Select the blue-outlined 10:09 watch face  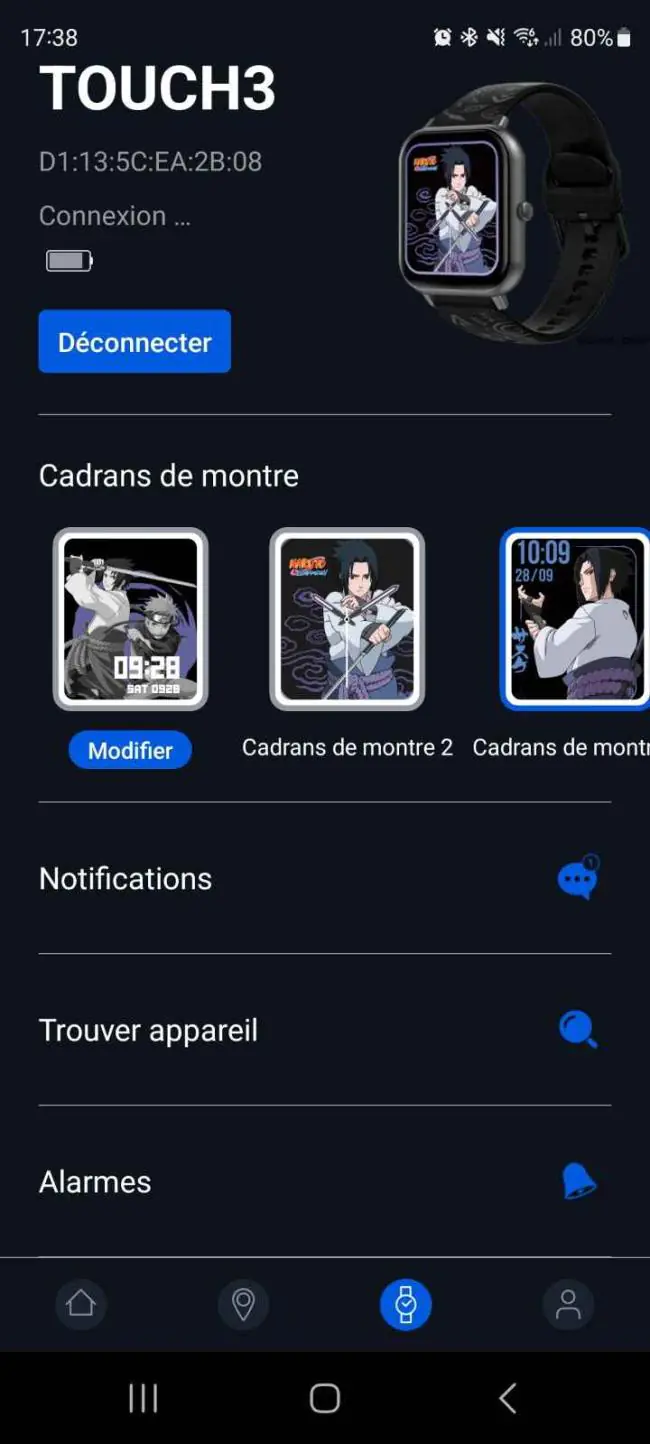[575, 619]
